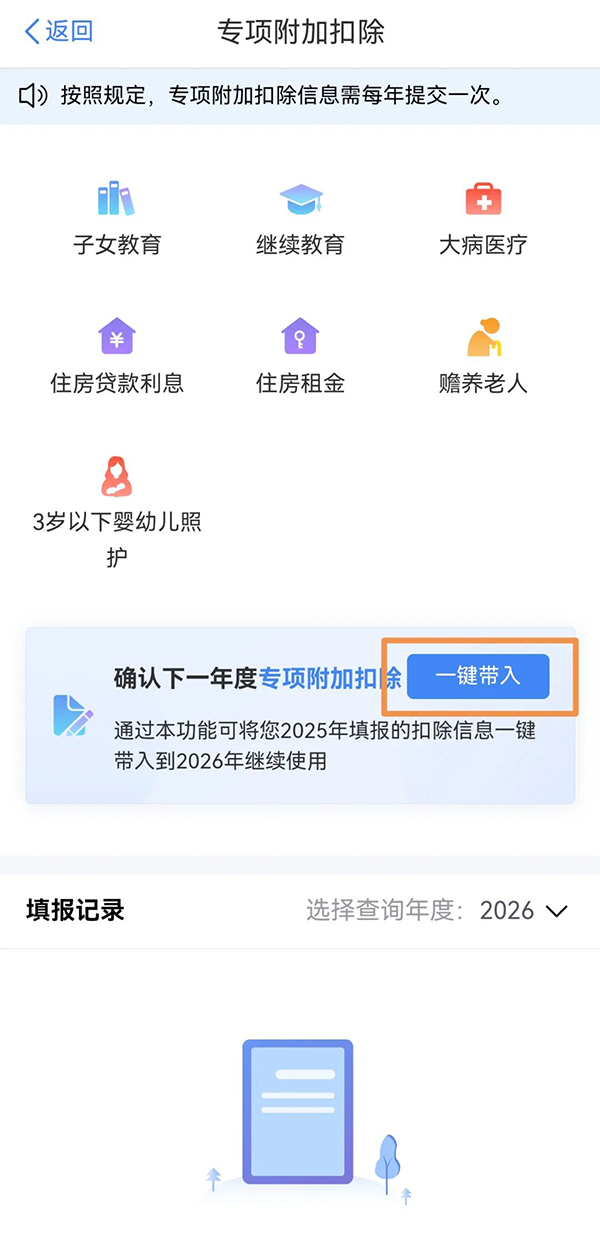The height and width of the screenshot is (1240, 600).
Task: Open 住房租金 deduction
Action: pos(300,356)
